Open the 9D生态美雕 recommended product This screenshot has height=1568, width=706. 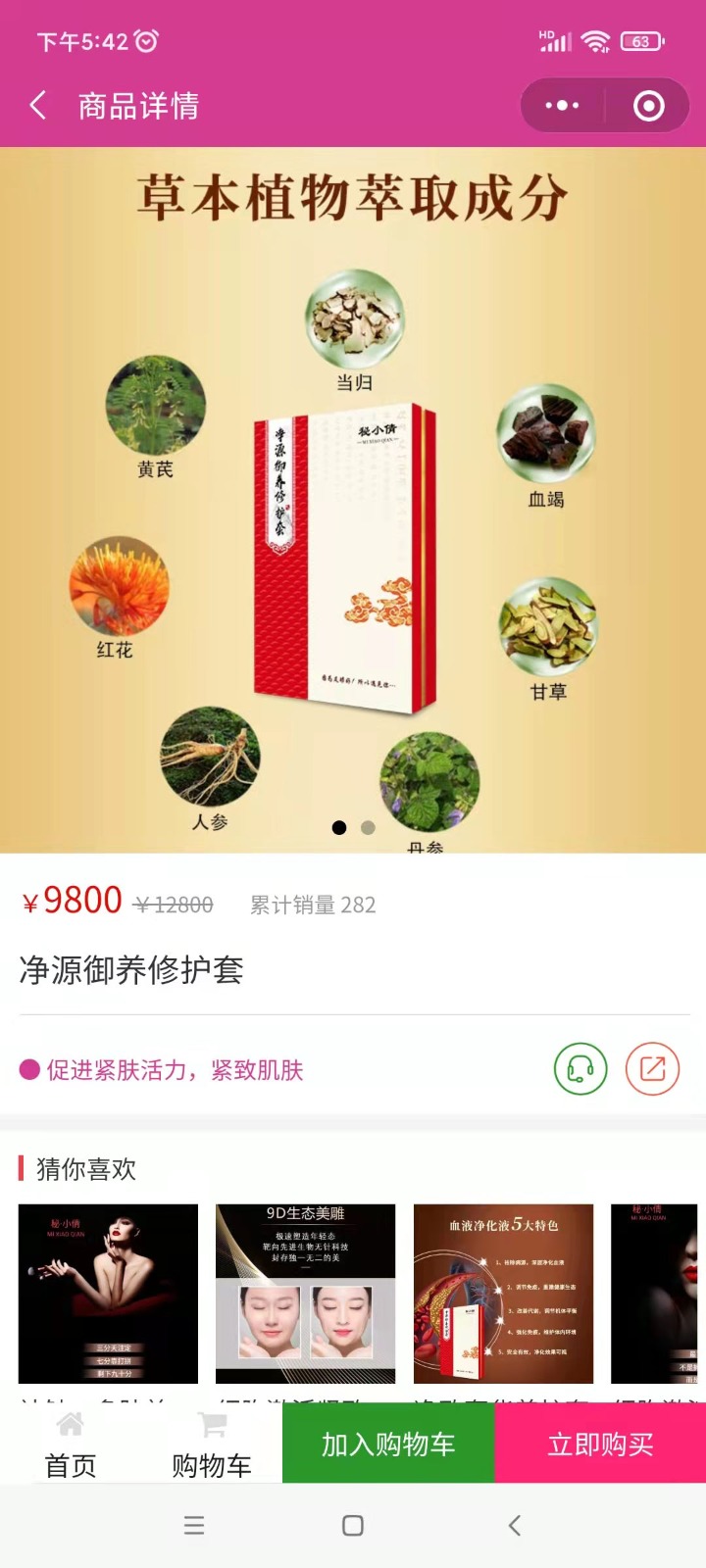pos(305,1294)
